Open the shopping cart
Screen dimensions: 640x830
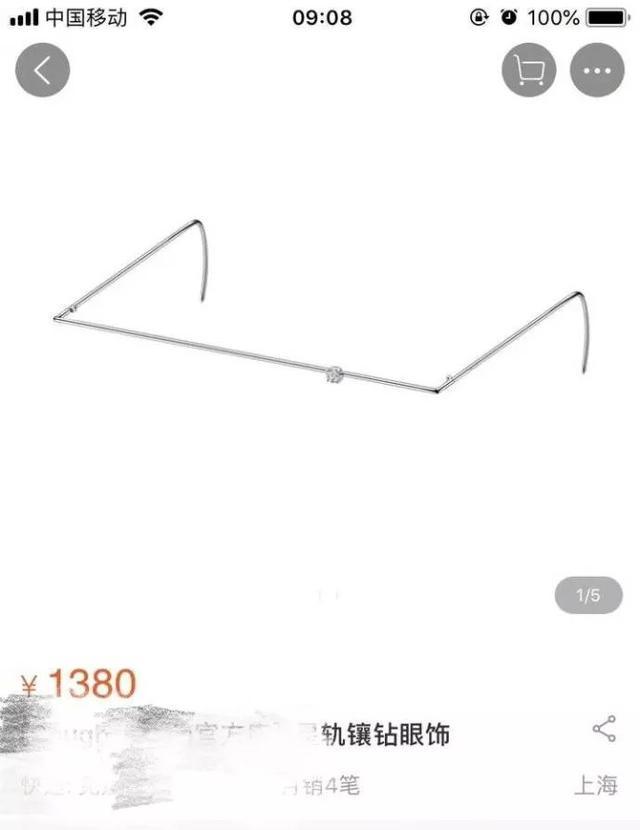[x=528, y=71]
